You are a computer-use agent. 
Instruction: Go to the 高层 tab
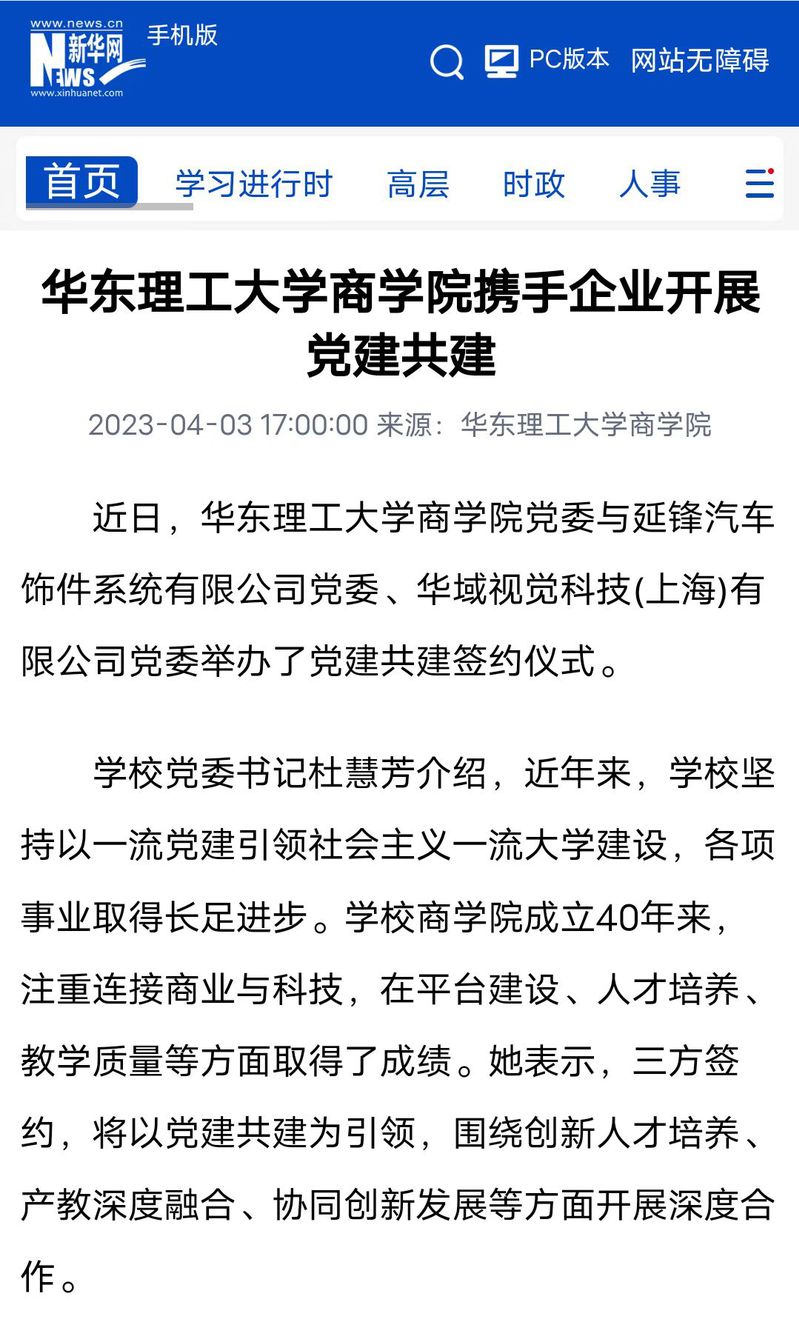[418, 184]
